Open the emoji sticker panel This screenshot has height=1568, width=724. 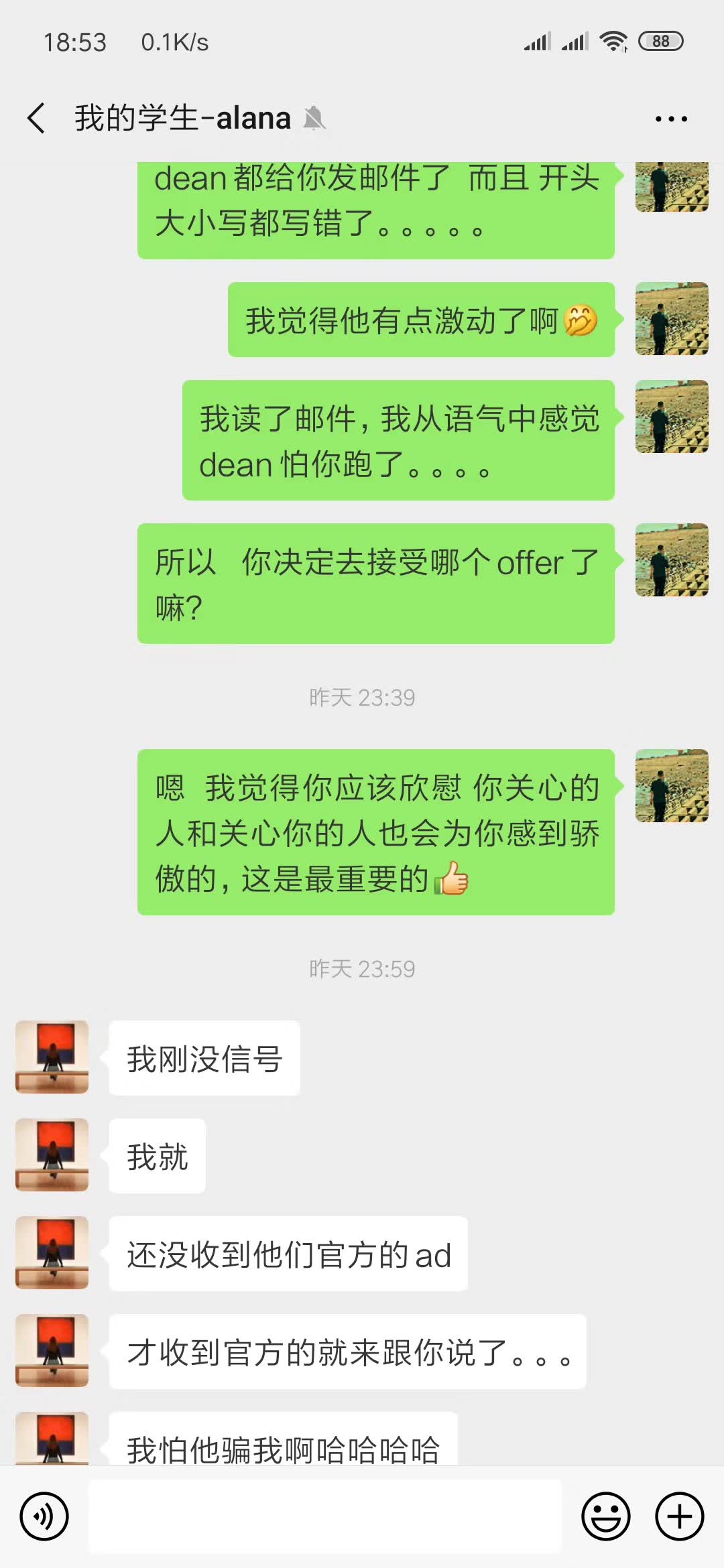tap(606, 1516)
